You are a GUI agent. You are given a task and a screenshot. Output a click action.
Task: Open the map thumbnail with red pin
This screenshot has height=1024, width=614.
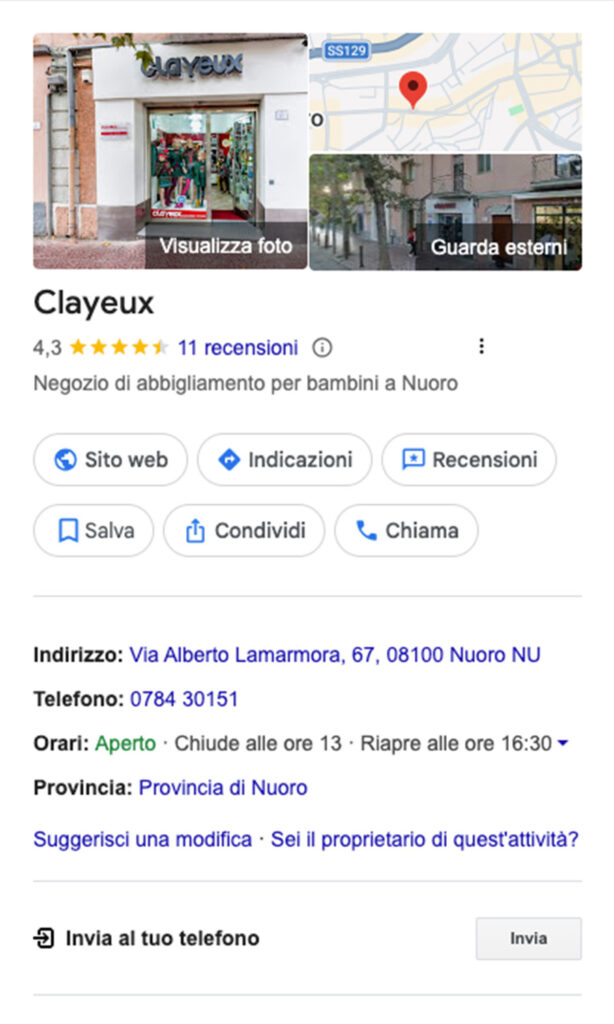coord(445,91)
